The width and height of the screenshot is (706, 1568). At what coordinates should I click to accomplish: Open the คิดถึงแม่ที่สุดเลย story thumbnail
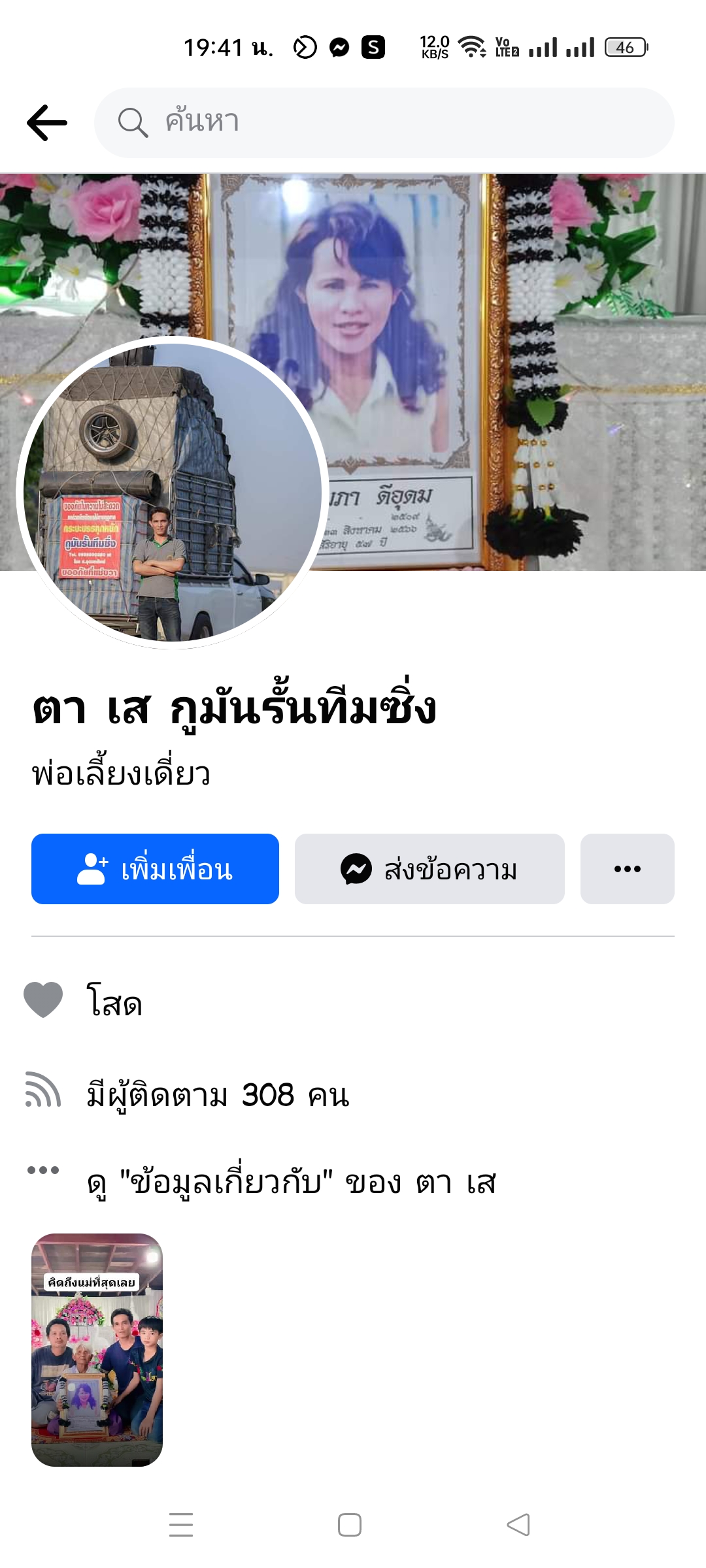click(x=97, y=1350)
